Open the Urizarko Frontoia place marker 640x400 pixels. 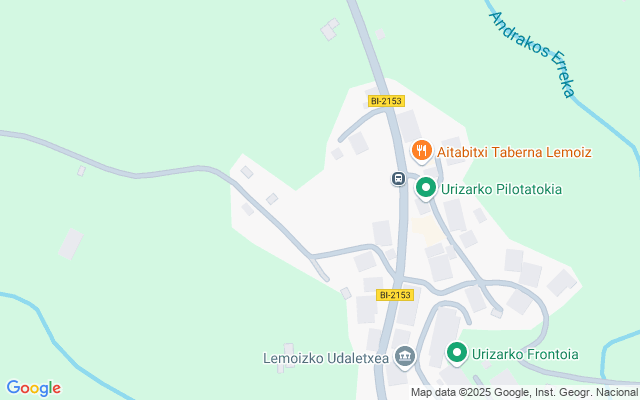pyautogui.click(x=457, y=353)
